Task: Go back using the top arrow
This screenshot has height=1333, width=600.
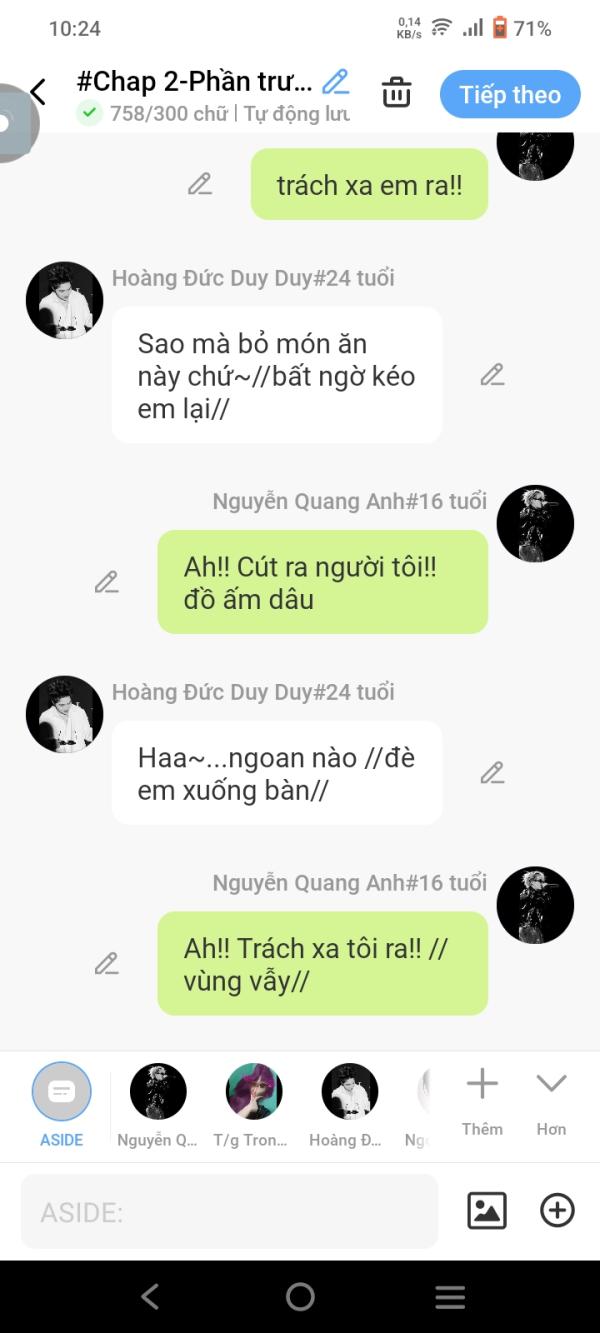Action: click(x=38, y=93)
